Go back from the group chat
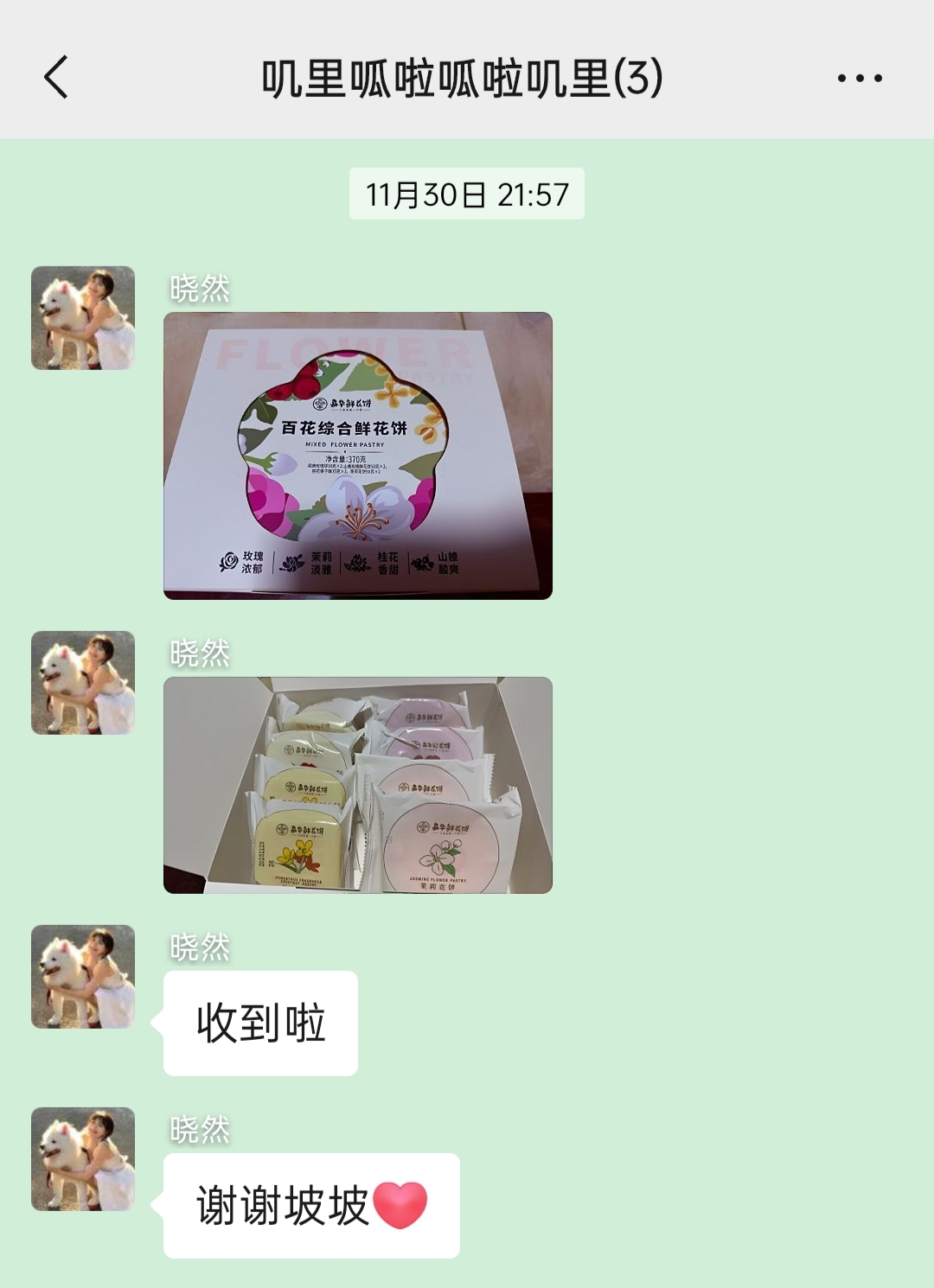Screen dimensions: 934x1288 (56, 78)
